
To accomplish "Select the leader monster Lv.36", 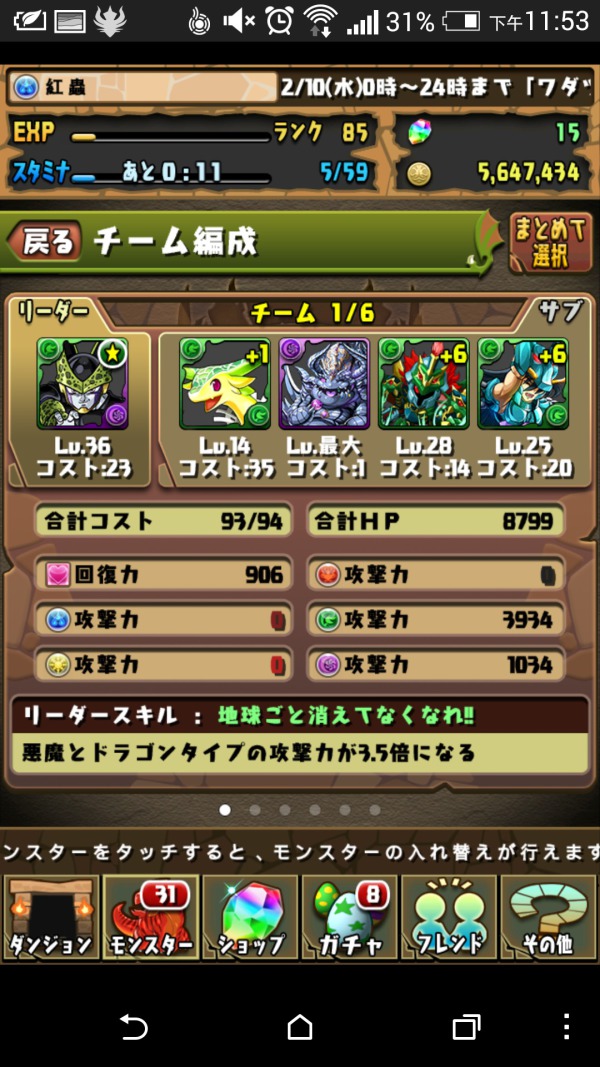I will coord(82,384).
